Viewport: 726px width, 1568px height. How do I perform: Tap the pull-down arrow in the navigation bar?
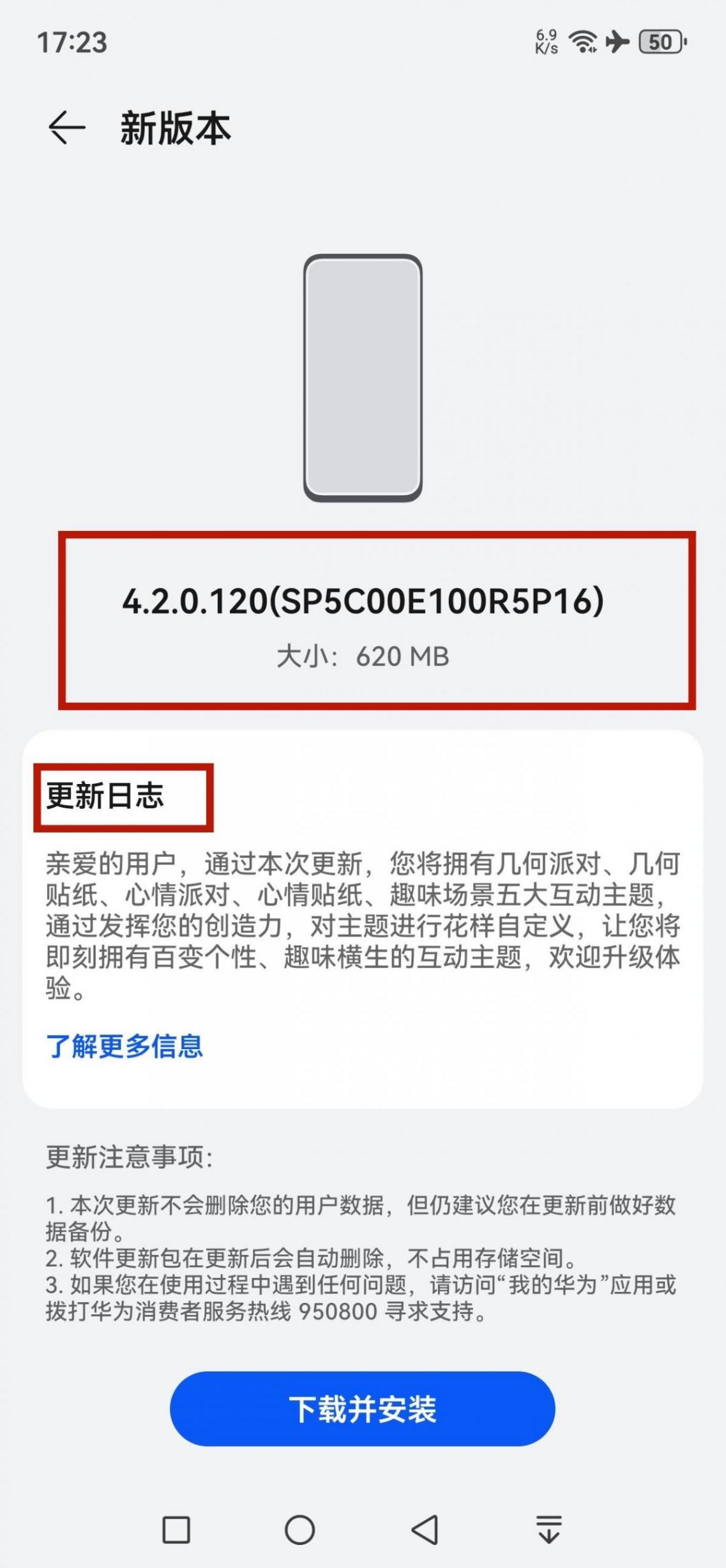(x=548, y=1530)
